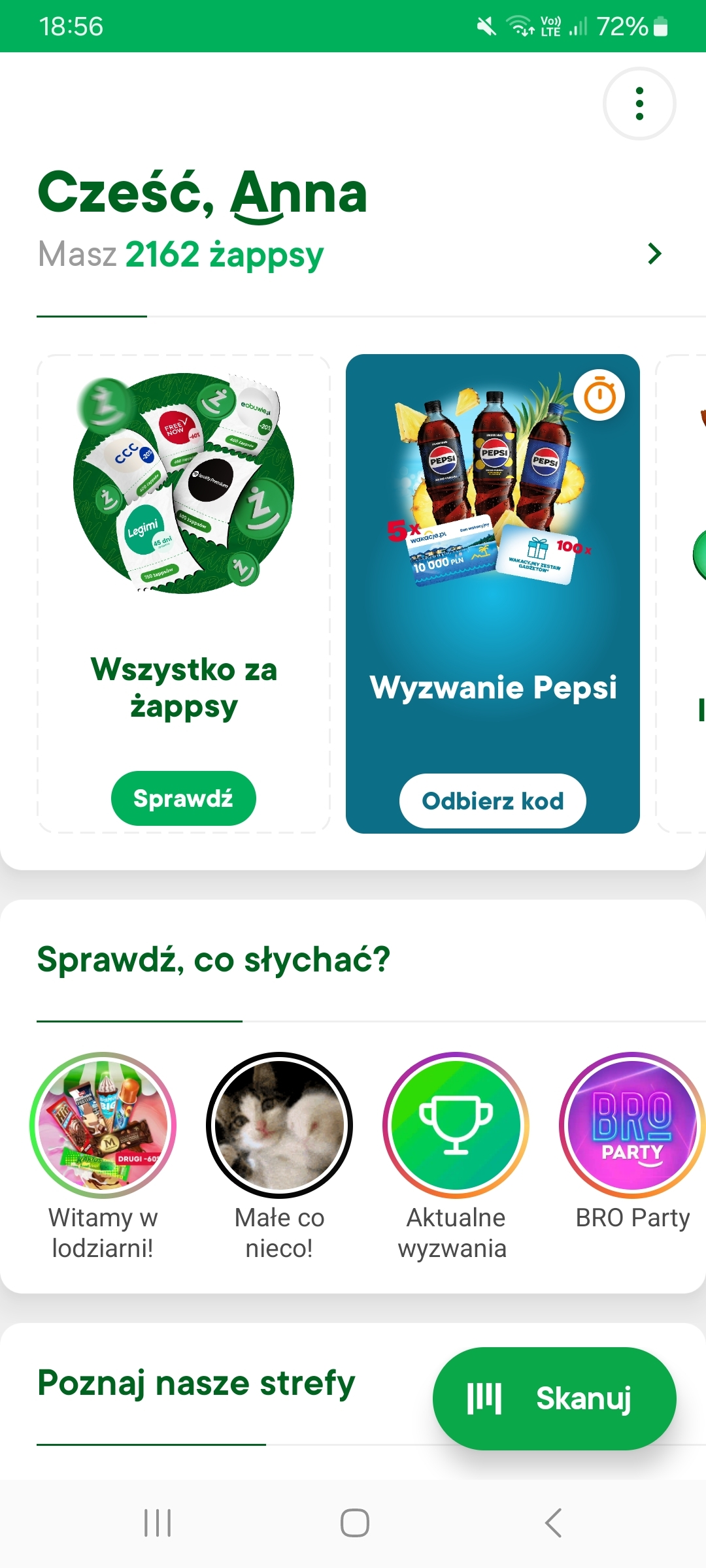706x1568 pixels.
Task: Open the three-dot overflow menu
Action: [639, 104]
